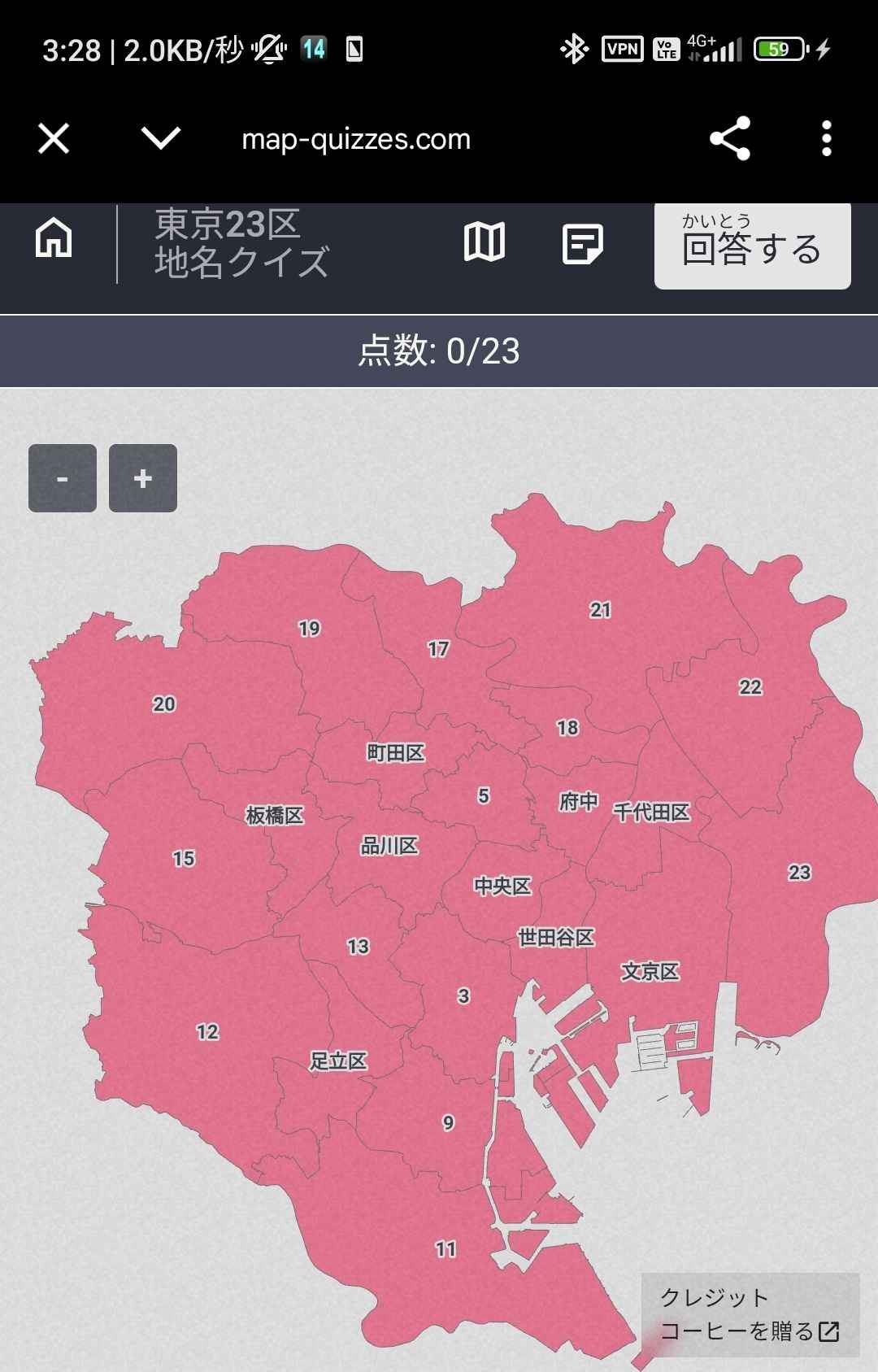Share the map-quizzes.com page
The width and height of the screenshot is (878, 1372).
[729, 139]
